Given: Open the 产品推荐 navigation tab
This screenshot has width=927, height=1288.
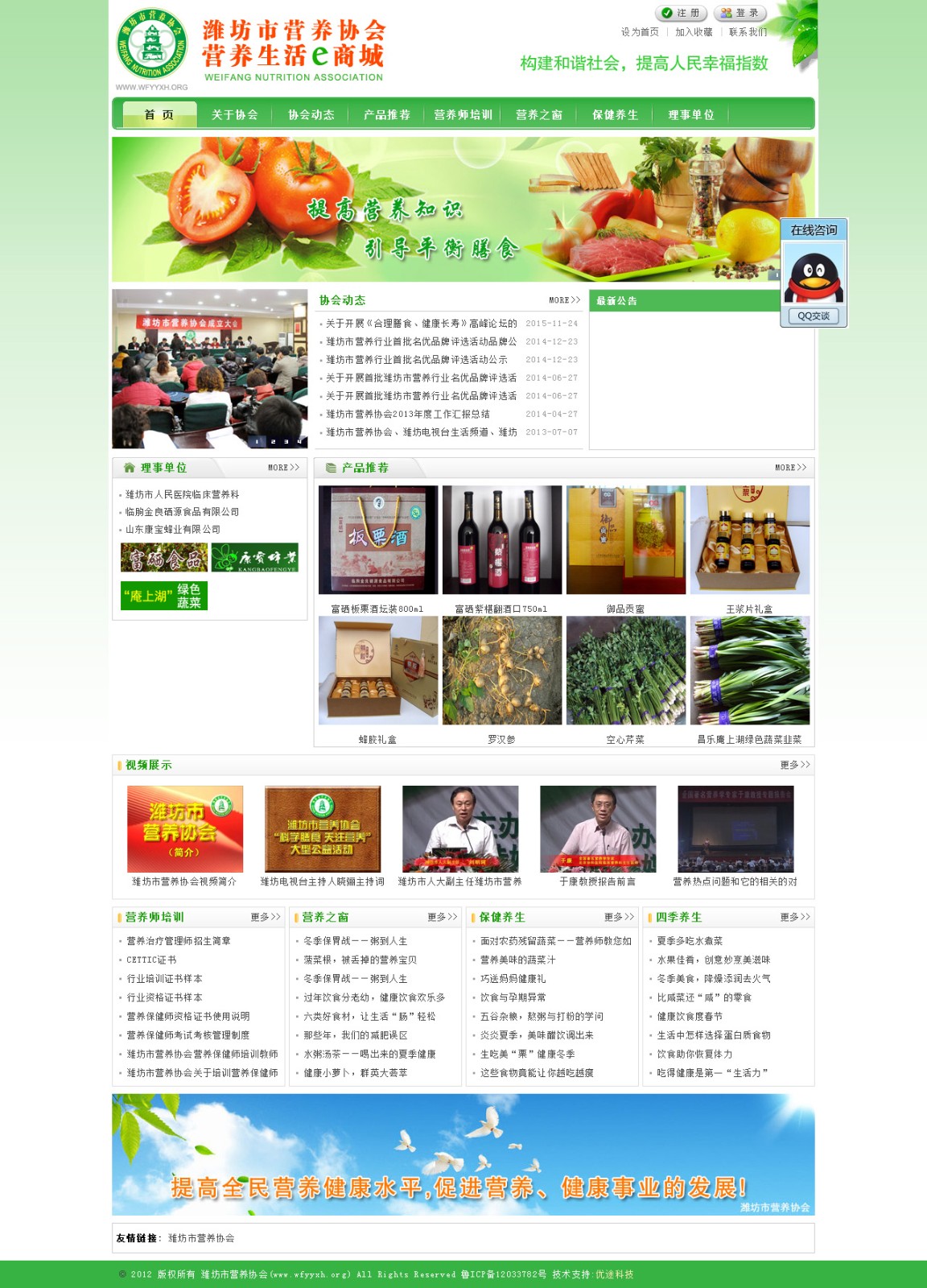Looking at the screenshot, I should [387, 115].
